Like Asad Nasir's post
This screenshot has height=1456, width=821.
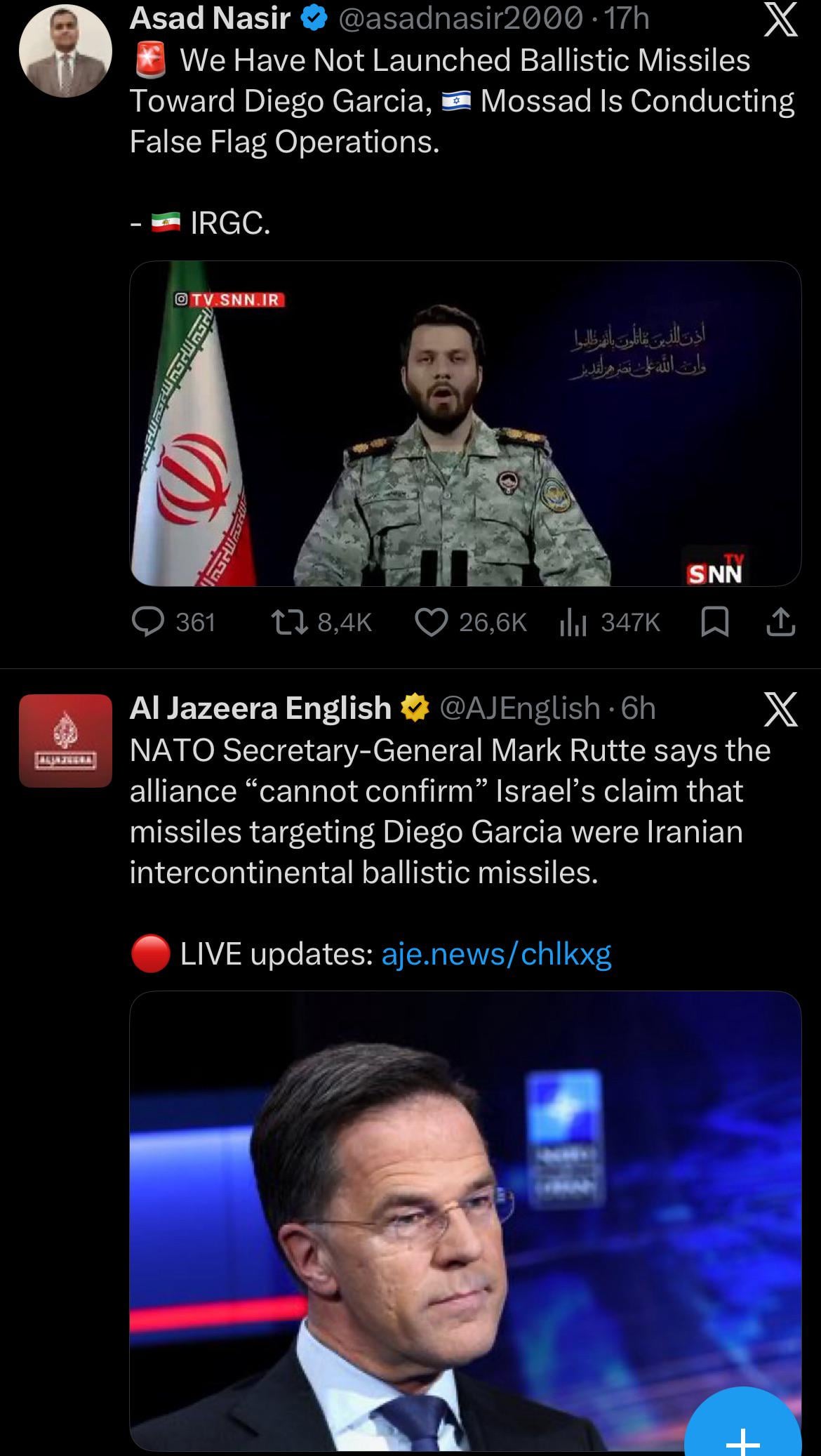[x=431, y=622]
